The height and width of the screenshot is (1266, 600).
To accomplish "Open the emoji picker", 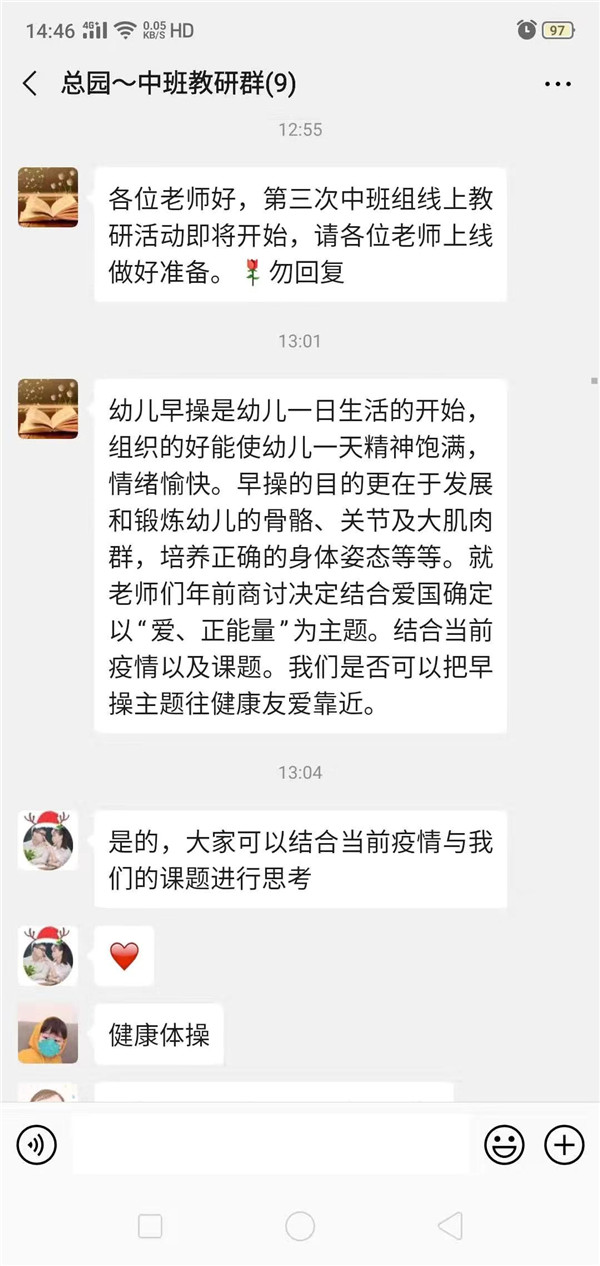I will [504, 1145].
